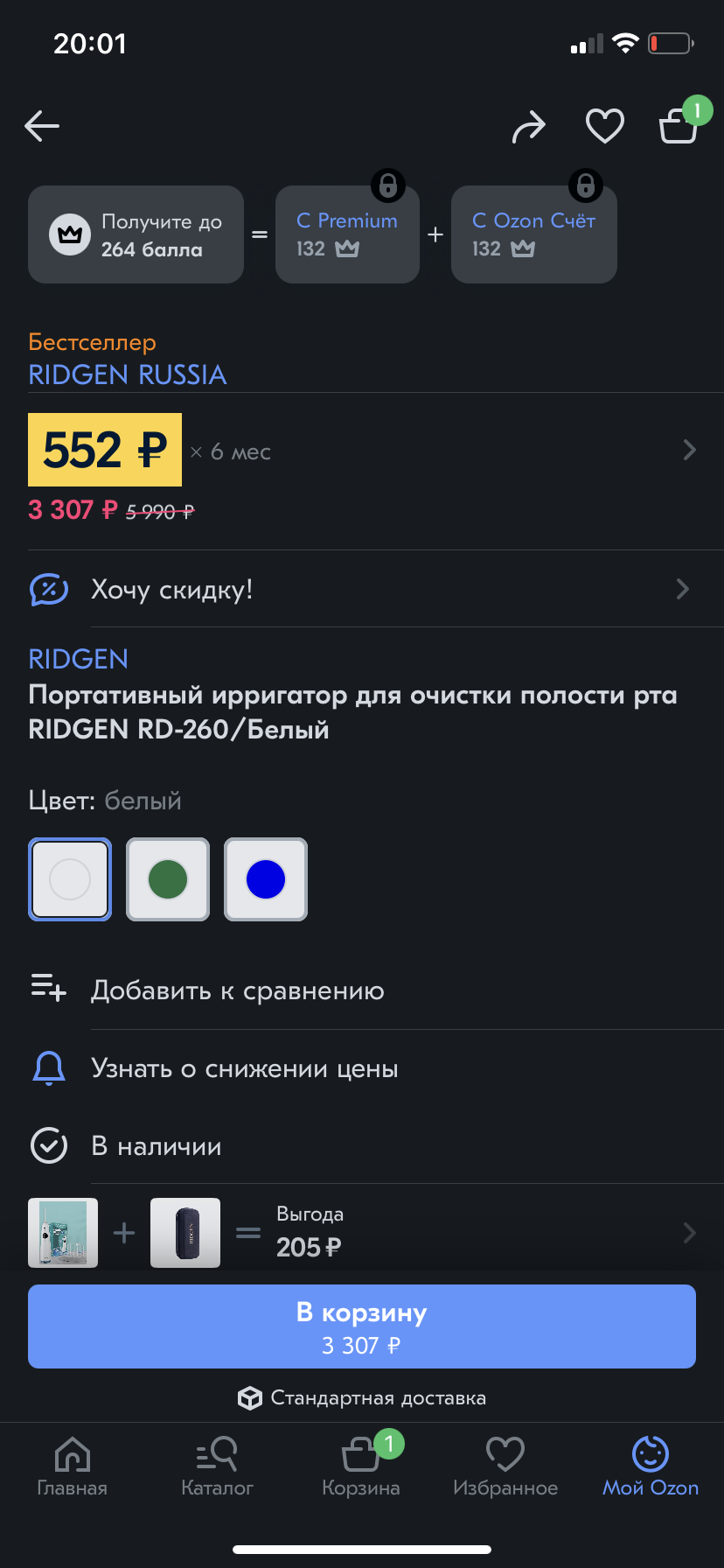Open the 'С Ozon Счёт' bonus card
724x1568 pixels.
click(534, 234)
